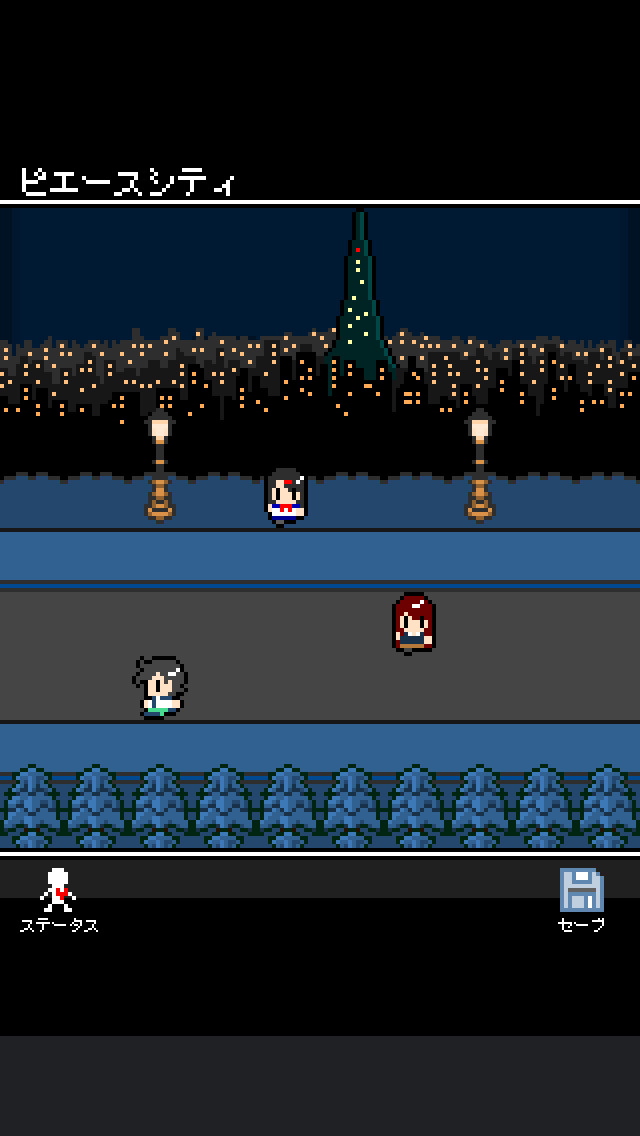This screenshot has width=640, height=1136.
Task: Open the ステータス status menu
Action: [59, 898]
